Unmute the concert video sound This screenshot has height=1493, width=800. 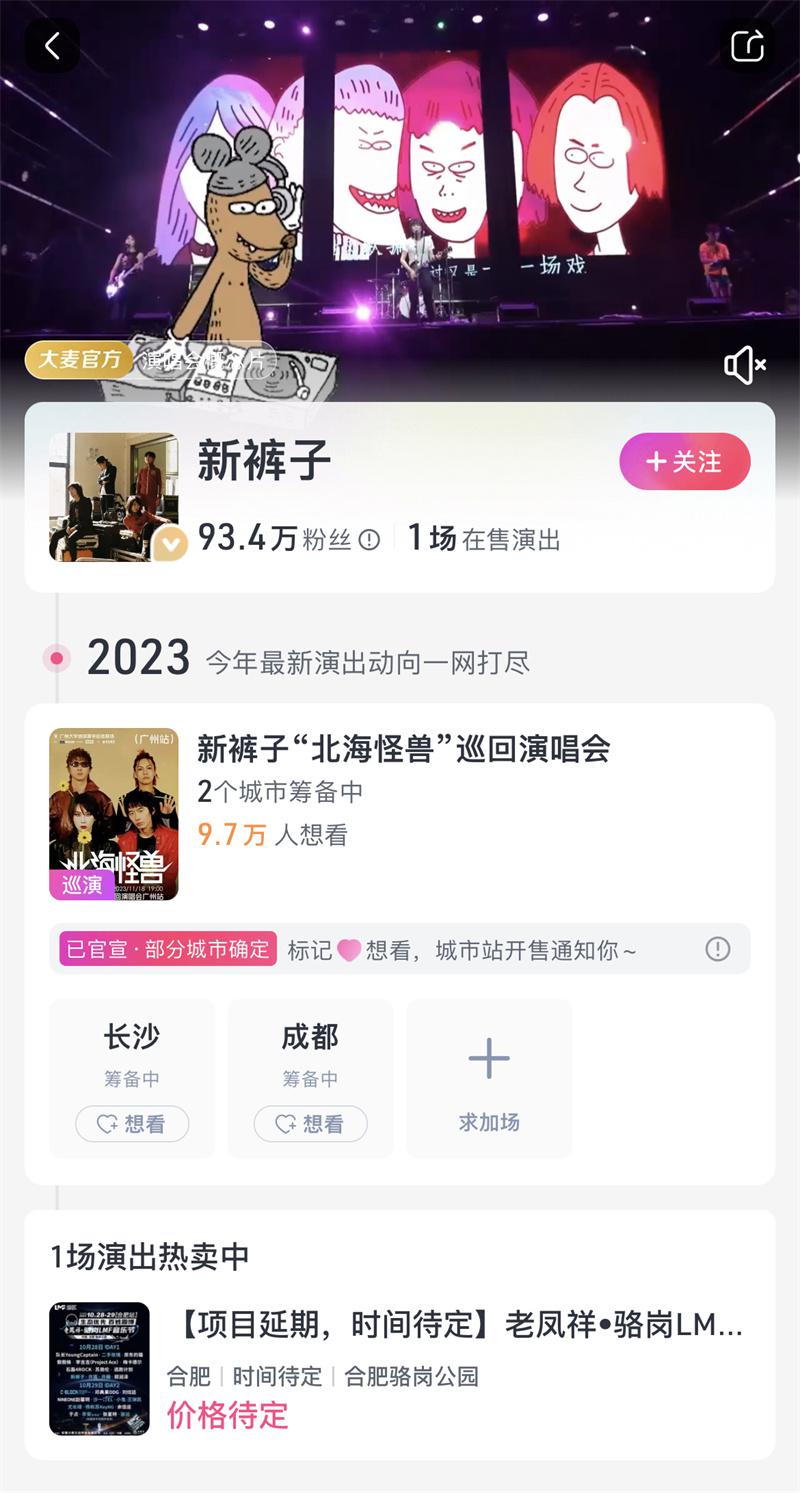pos(745,366)
